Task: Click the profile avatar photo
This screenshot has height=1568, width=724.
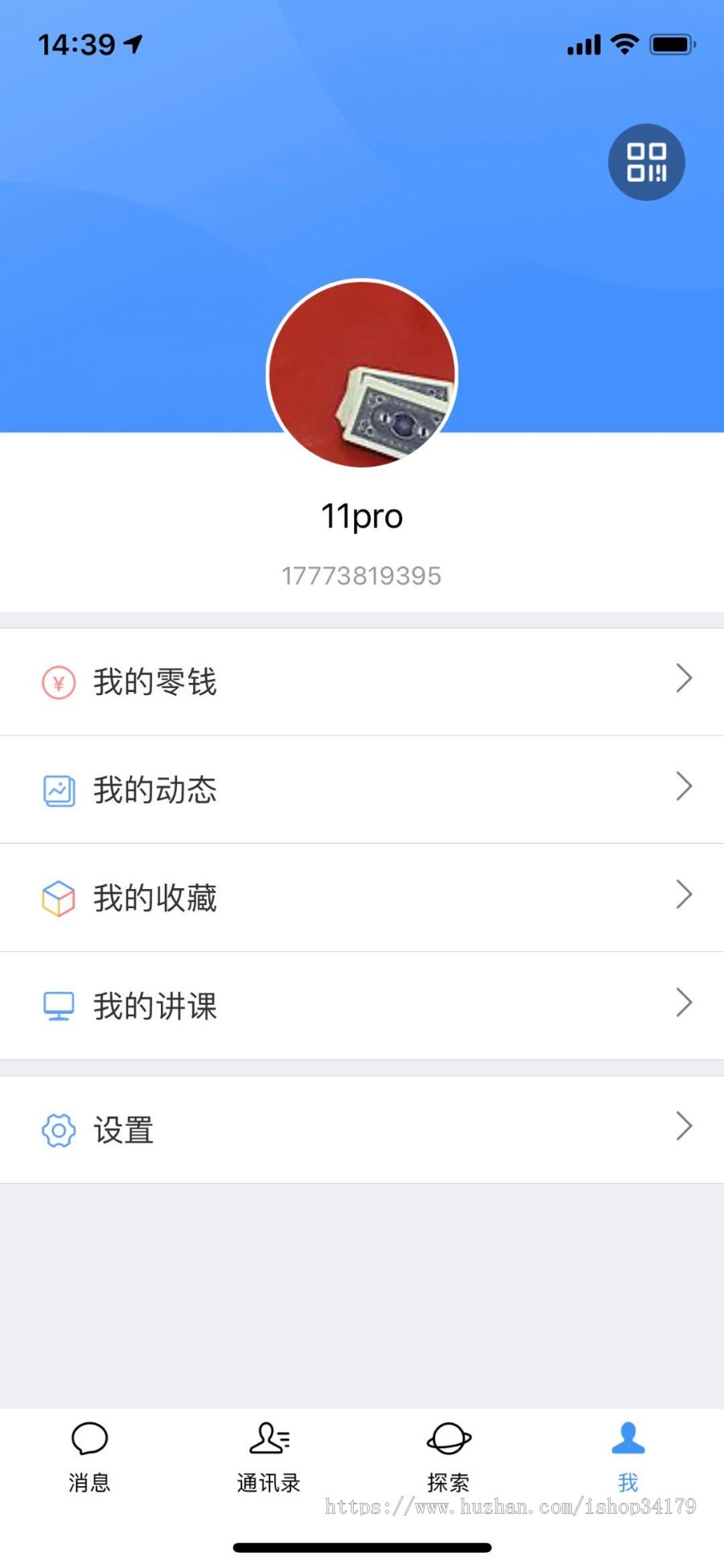Action: pyautogui.click(x=362, y=372)
